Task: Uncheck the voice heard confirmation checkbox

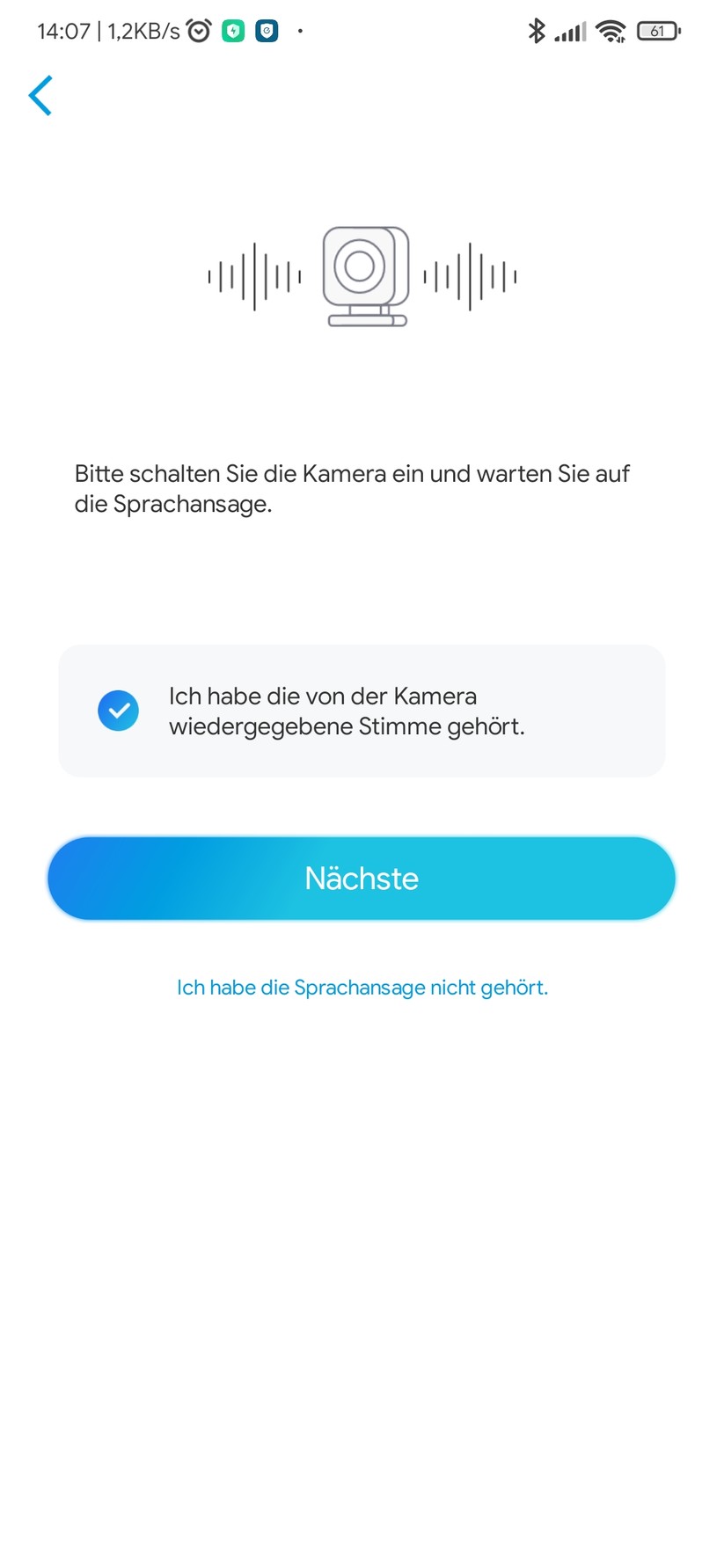Action: coord(118,711)
